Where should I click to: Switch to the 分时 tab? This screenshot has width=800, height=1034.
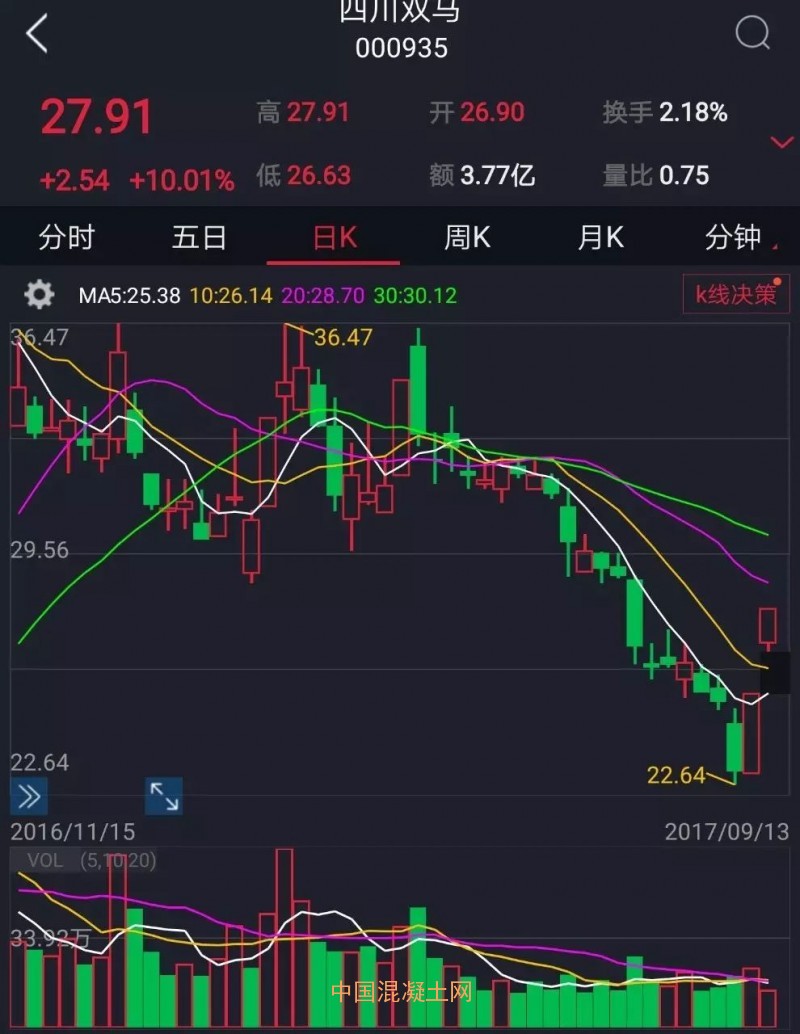pyautogui.click(x=66, y=238)
